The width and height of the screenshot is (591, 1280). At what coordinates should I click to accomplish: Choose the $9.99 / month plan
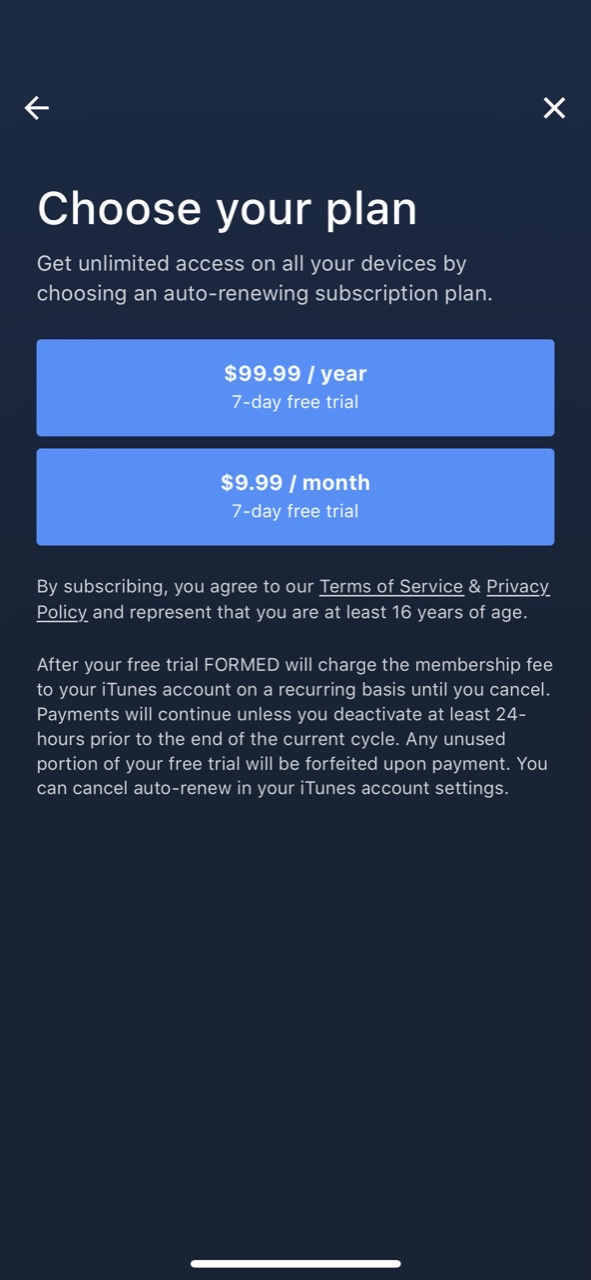point(295,496)
